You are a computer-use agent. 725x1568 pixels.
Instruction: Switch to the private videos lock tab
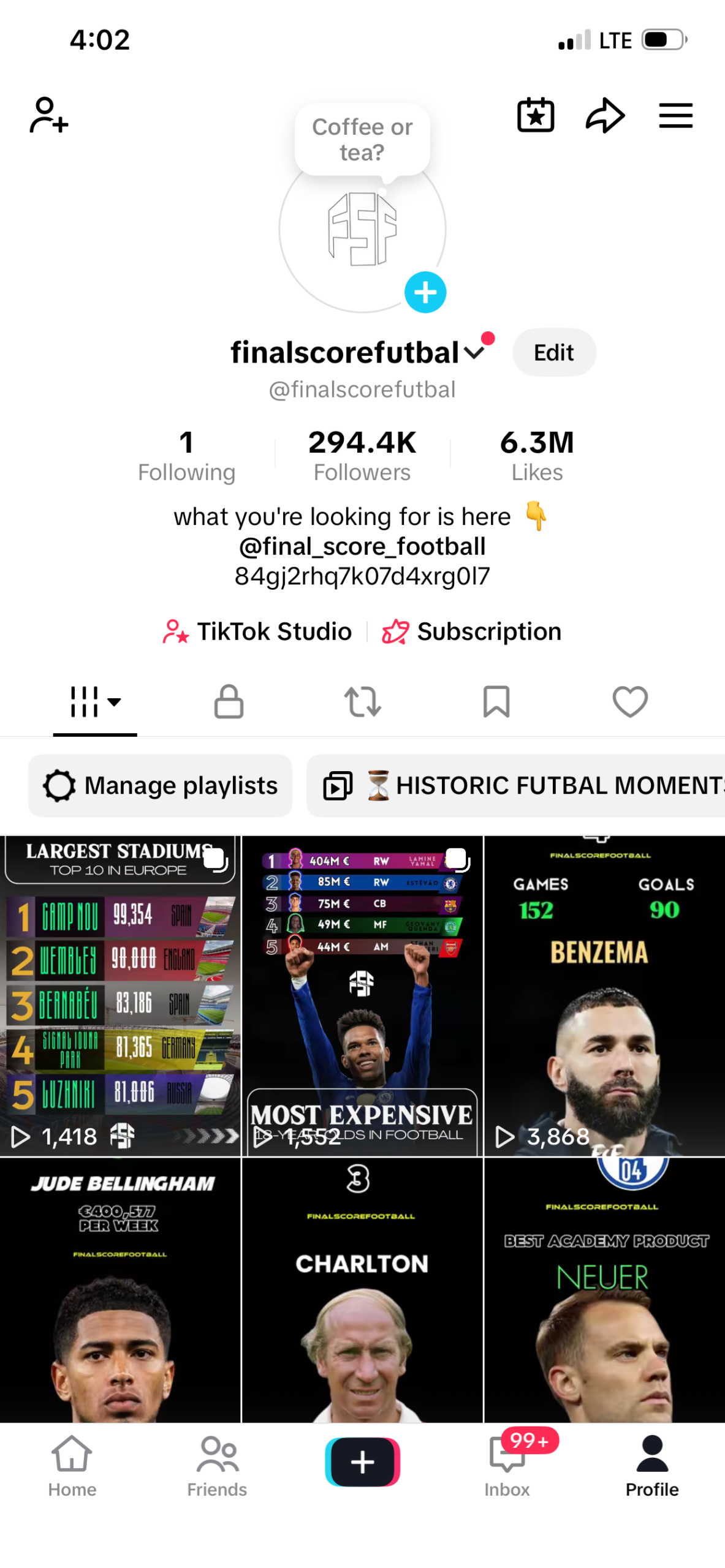[229, 701]
